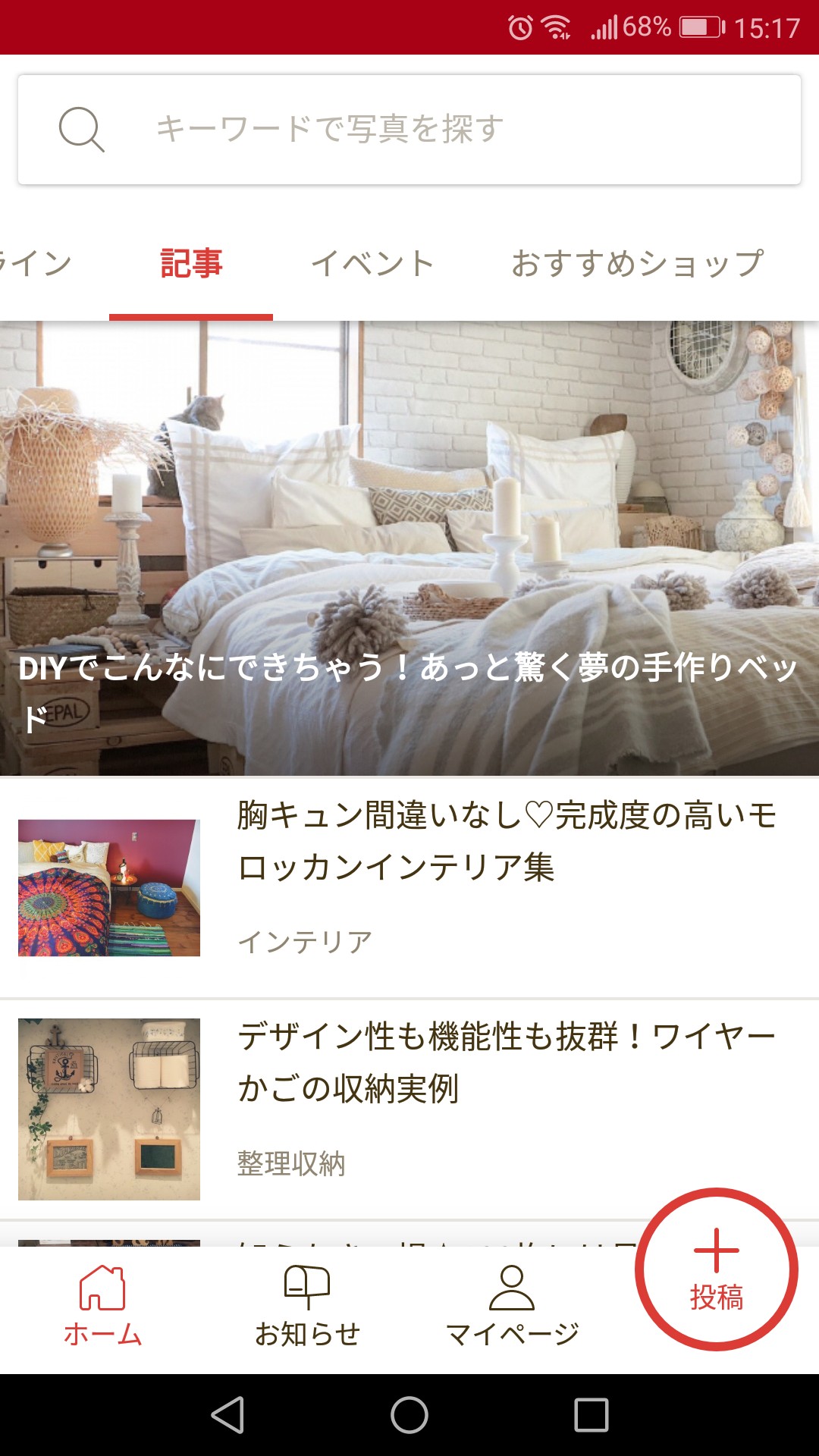
Task: Tap the 投稿 floating post button
Action: 717,1269
